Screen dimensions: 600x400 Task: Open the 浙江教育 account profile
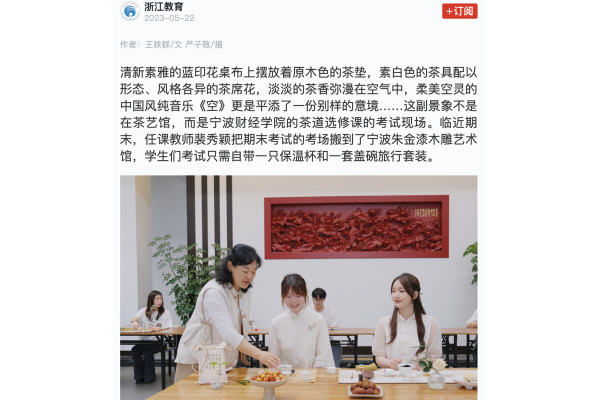coord(164,7)
